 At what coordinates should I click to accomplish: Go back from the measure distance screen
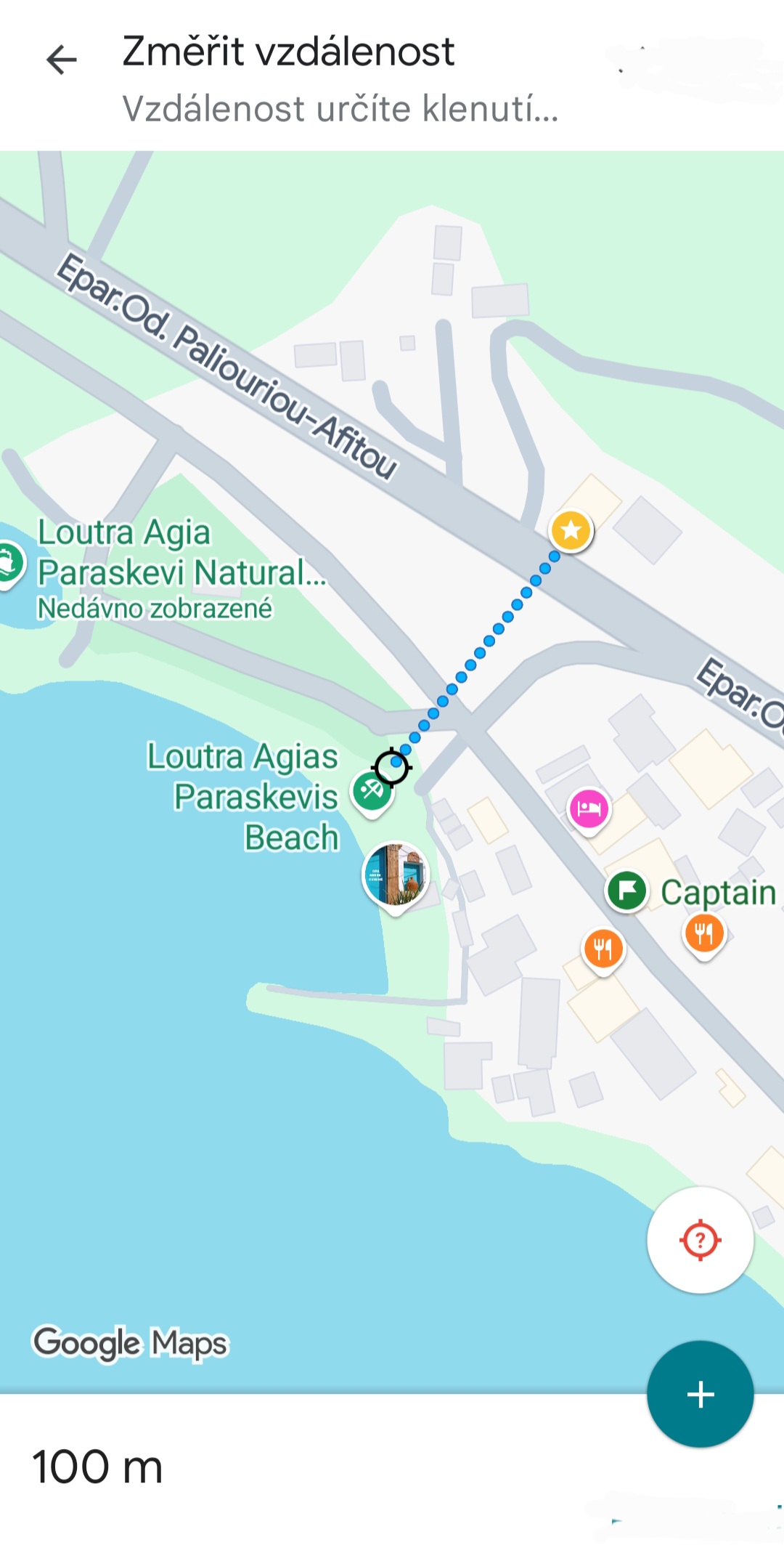coord(62,60)
